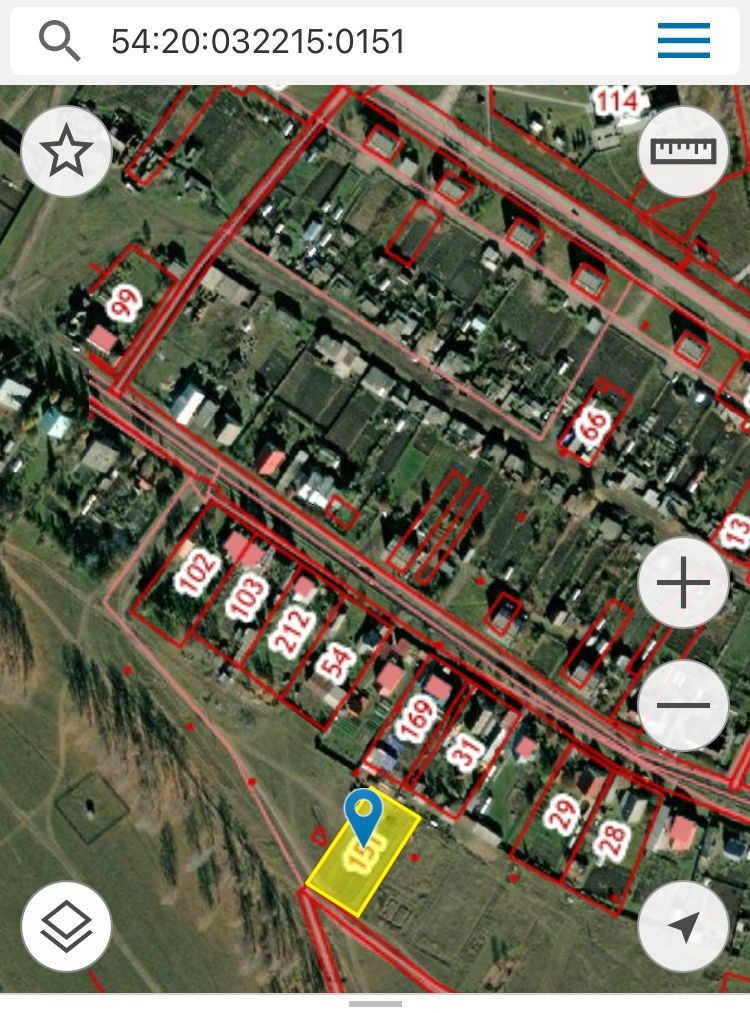Screen dimensions: 750x1013
Task: Zoom out of the map
Action: tap(684, 705)
